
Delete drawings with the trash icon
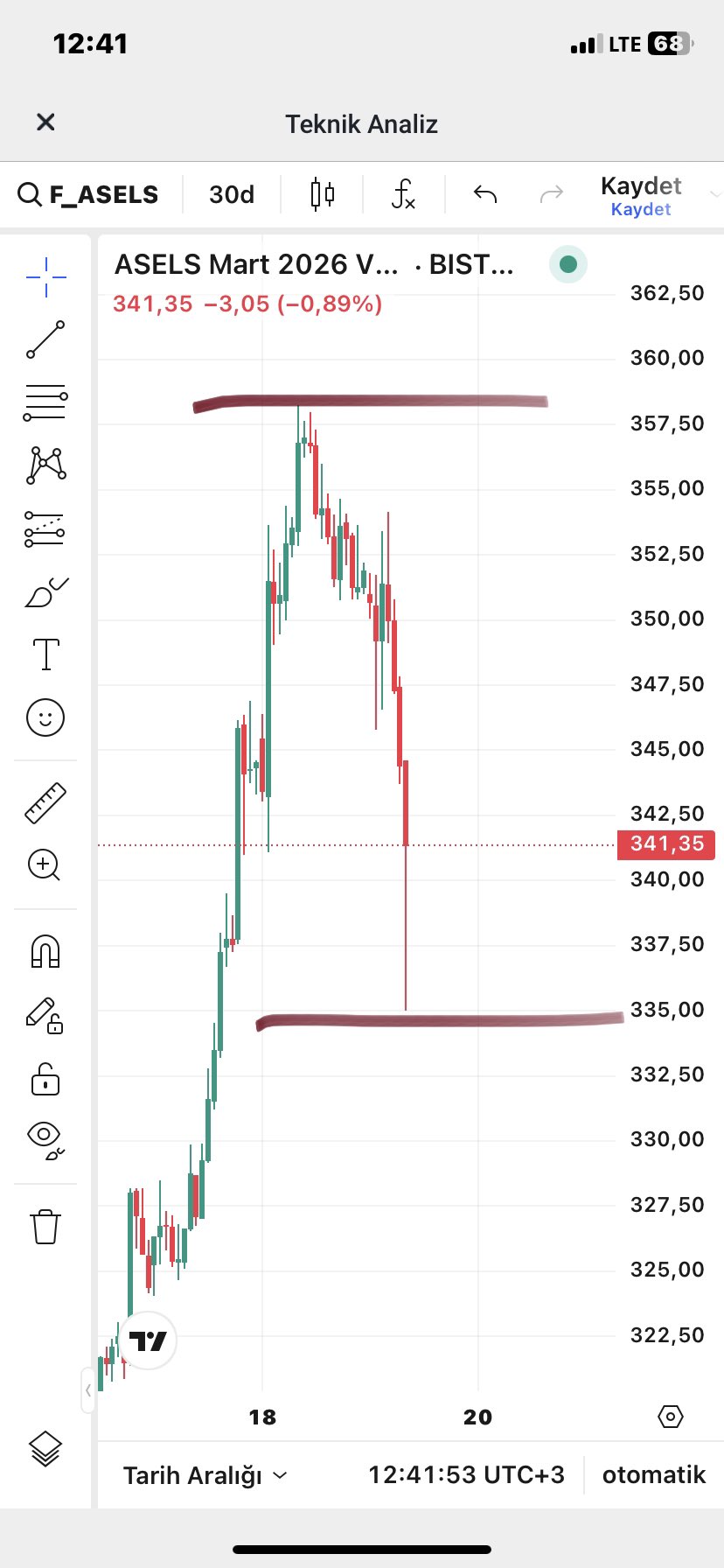coord(45,1226)
